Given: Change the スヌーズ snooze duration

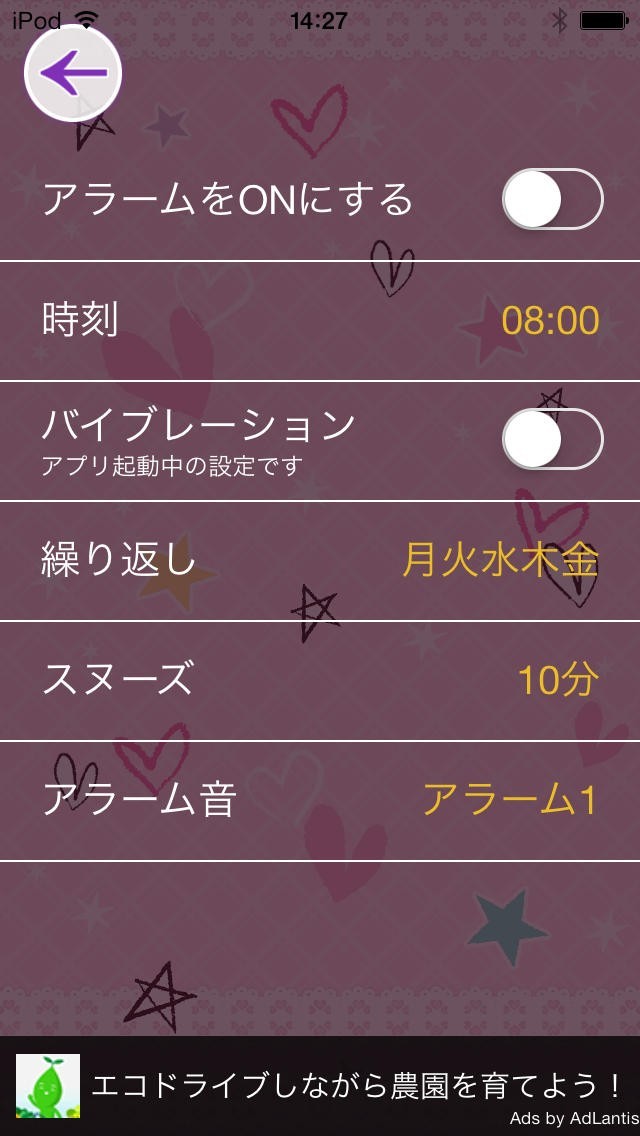Looking at the screenshot, I should [320, 681].
